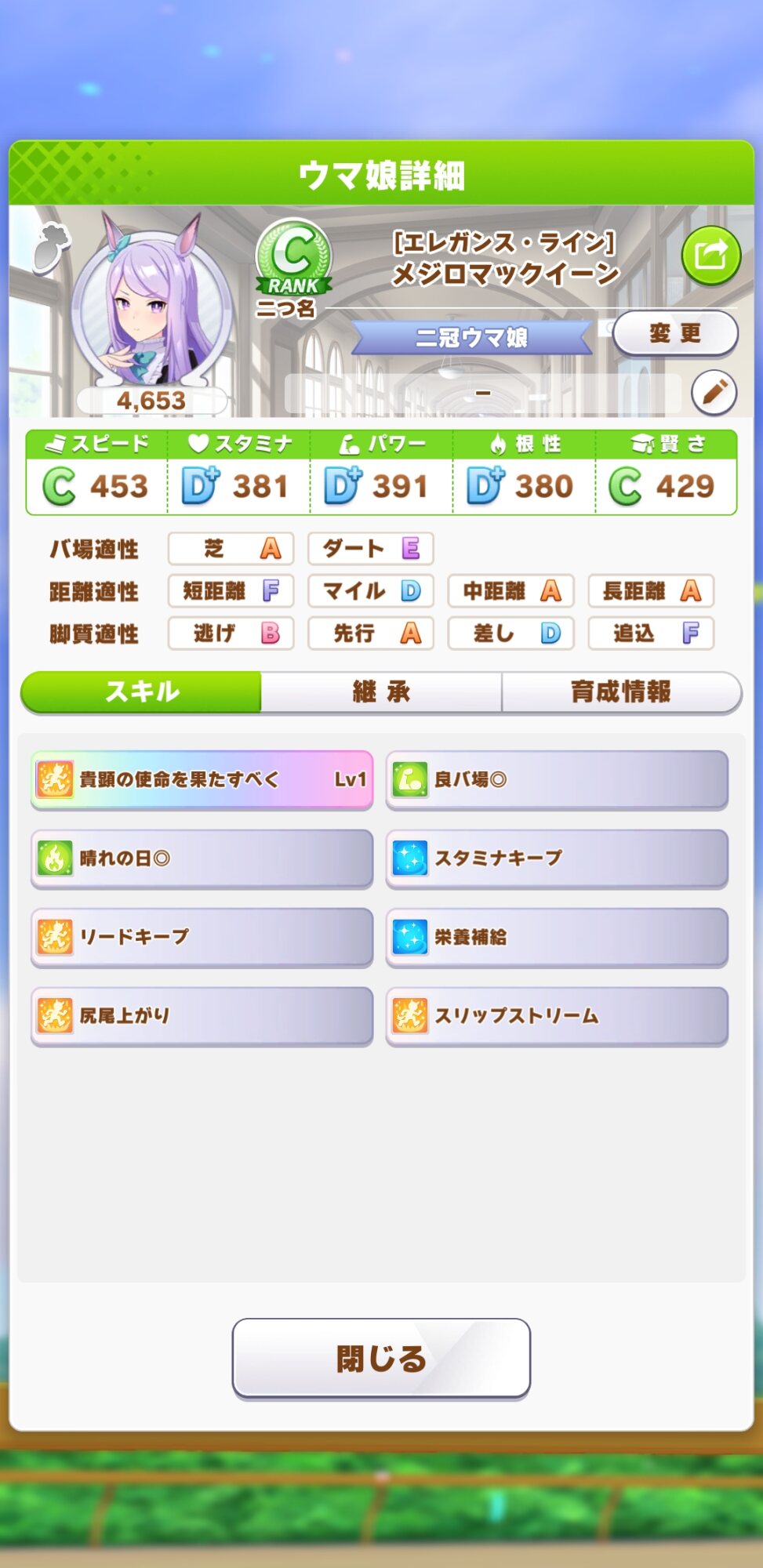The height and width of the screenshot is (1568, 763).
Task: Open the スリップストリーム skill
Action: click(557, 1016)
